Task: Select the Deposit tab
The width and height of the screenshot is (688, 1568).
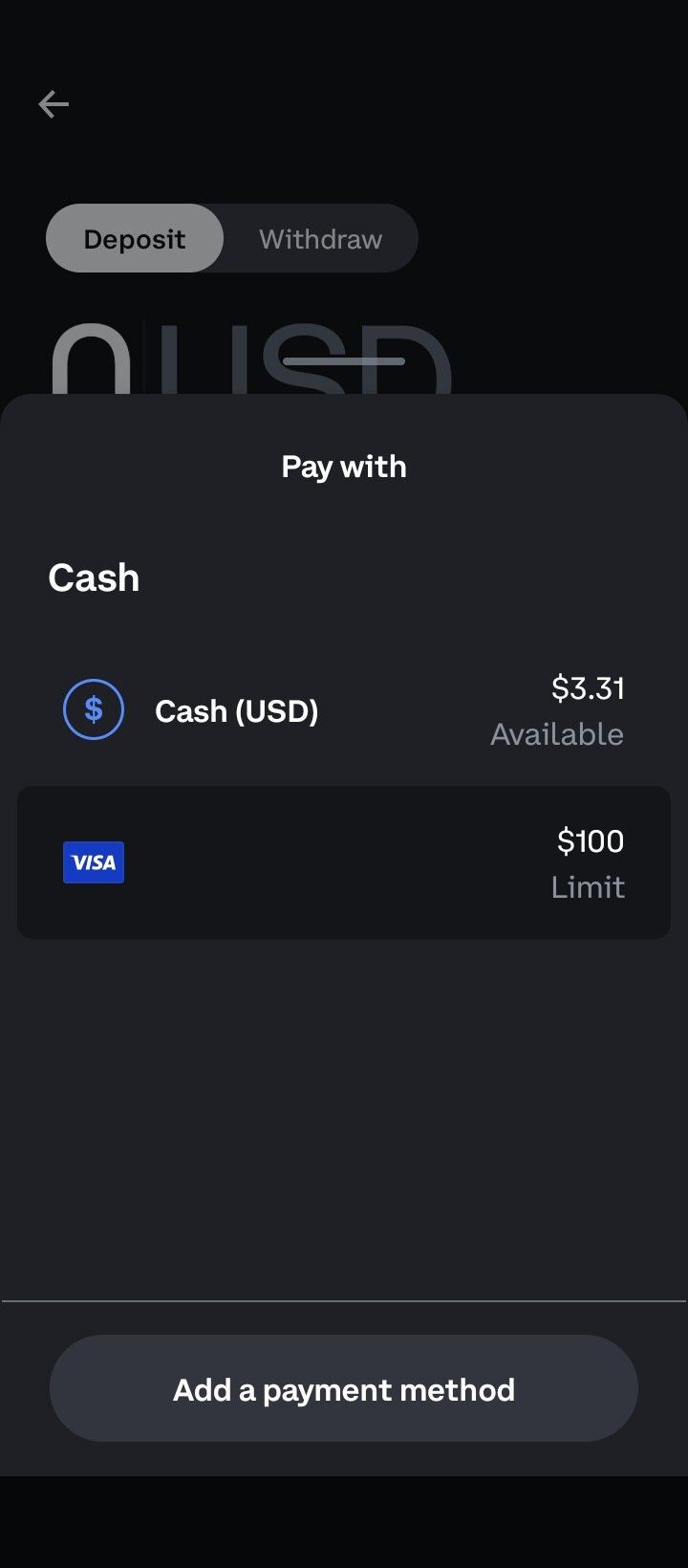Action: tap(135, 239)
